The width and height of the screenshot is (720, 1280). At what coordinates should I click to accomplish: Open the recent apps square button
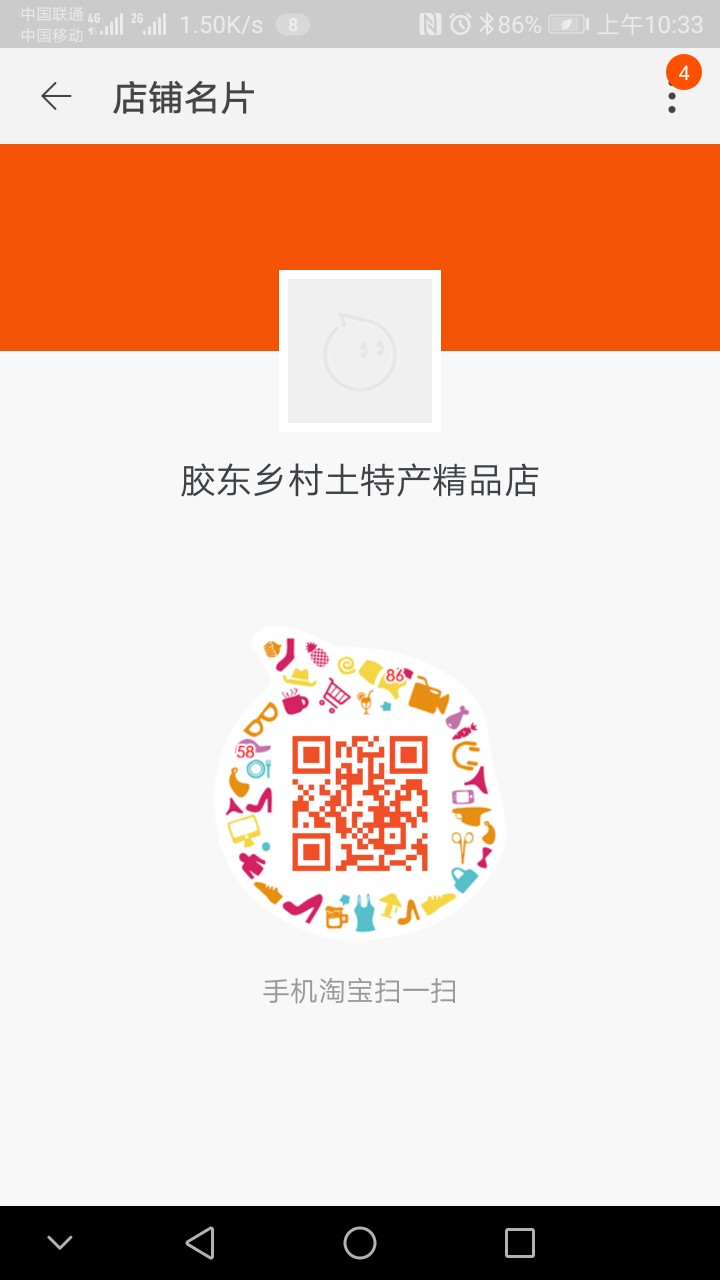tap(520, 1243)
